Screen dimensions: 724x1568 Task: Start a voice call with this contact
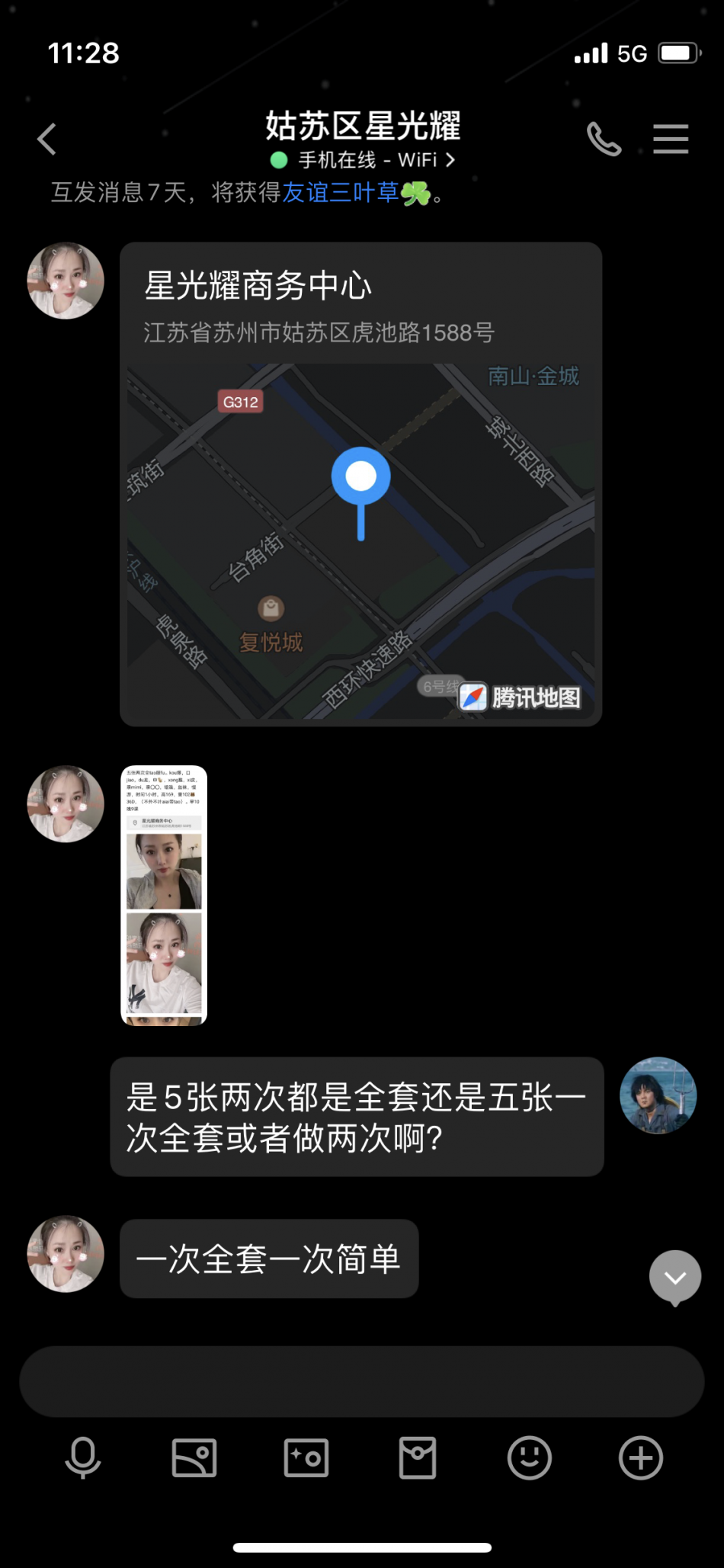point(604,139)
